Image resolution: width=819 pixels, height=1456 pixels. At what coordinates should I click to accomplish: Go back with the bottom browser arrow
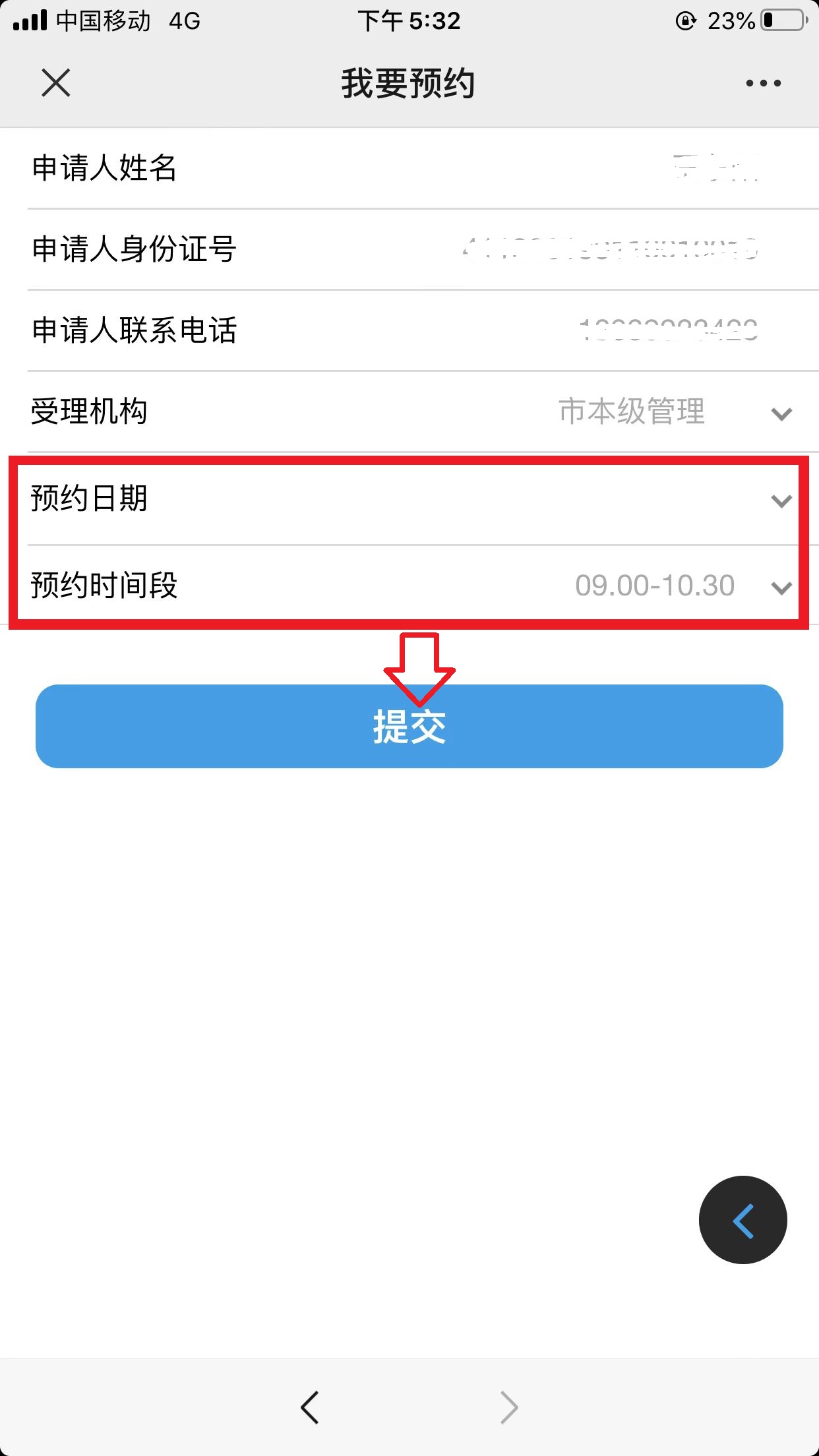[310, 1407]
